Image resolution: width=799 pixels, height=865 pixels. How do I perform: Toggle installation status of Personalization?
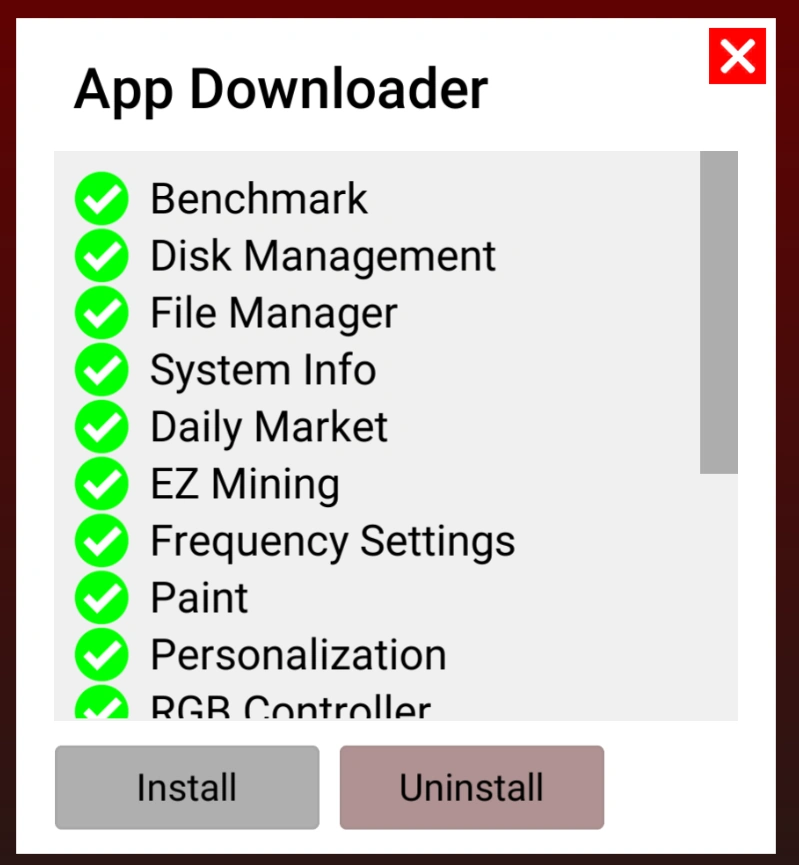[100, 655]
